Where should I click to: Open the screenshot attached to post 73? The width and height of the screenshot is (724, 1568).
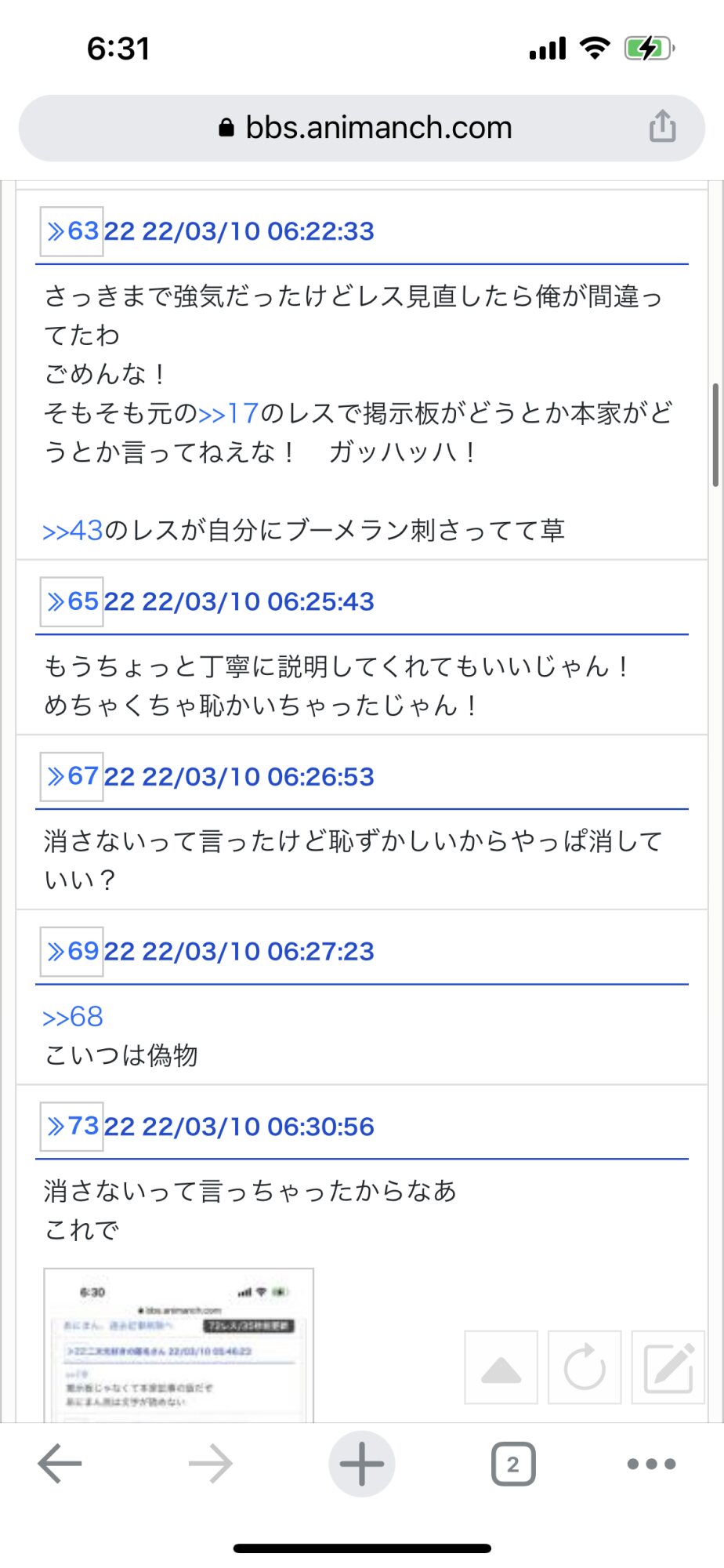coord(179,1345)
